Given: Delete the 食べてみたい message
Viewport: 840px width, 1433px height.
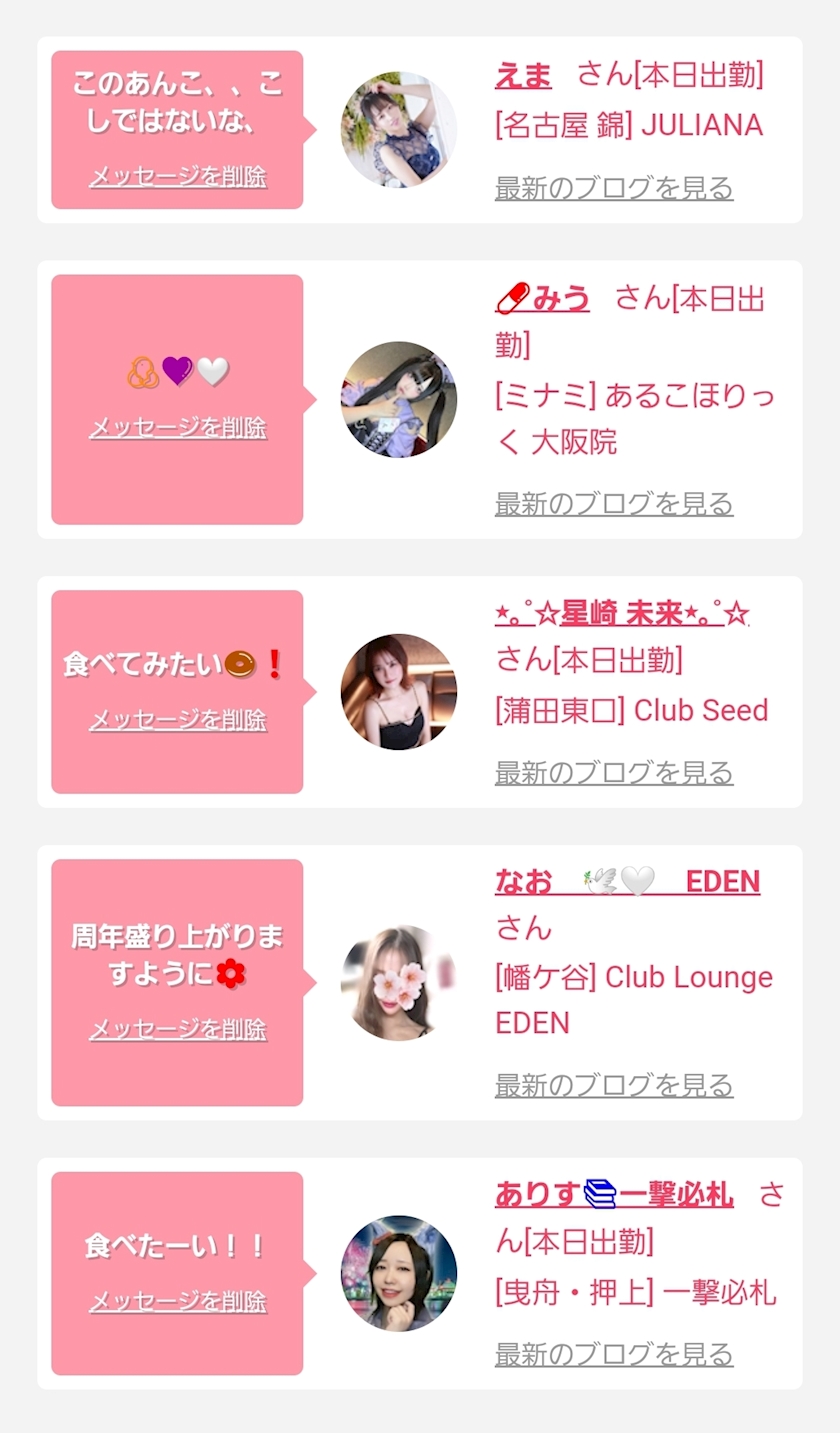Looking at the screenshot, I should (178, 720).
